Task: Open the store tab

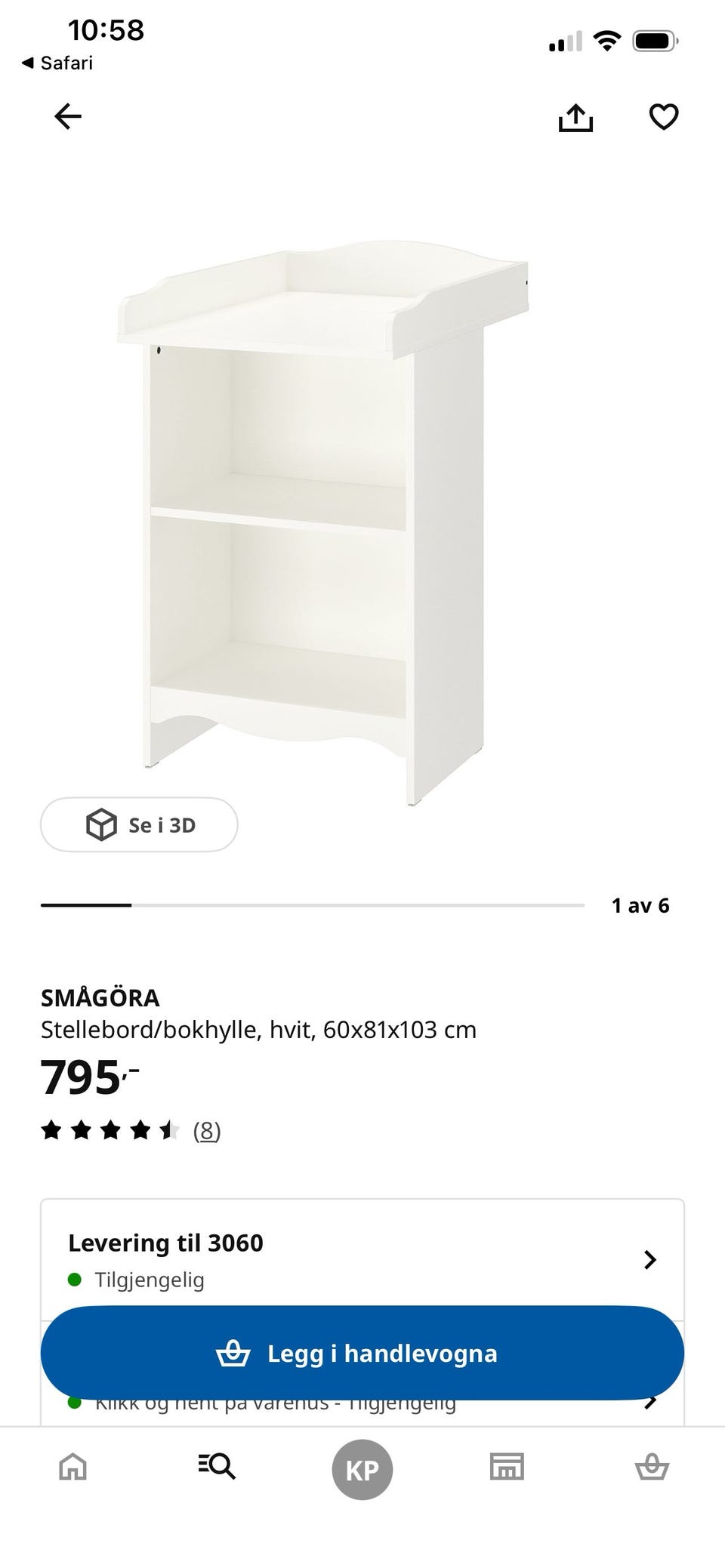Action: pos(507,1466)
